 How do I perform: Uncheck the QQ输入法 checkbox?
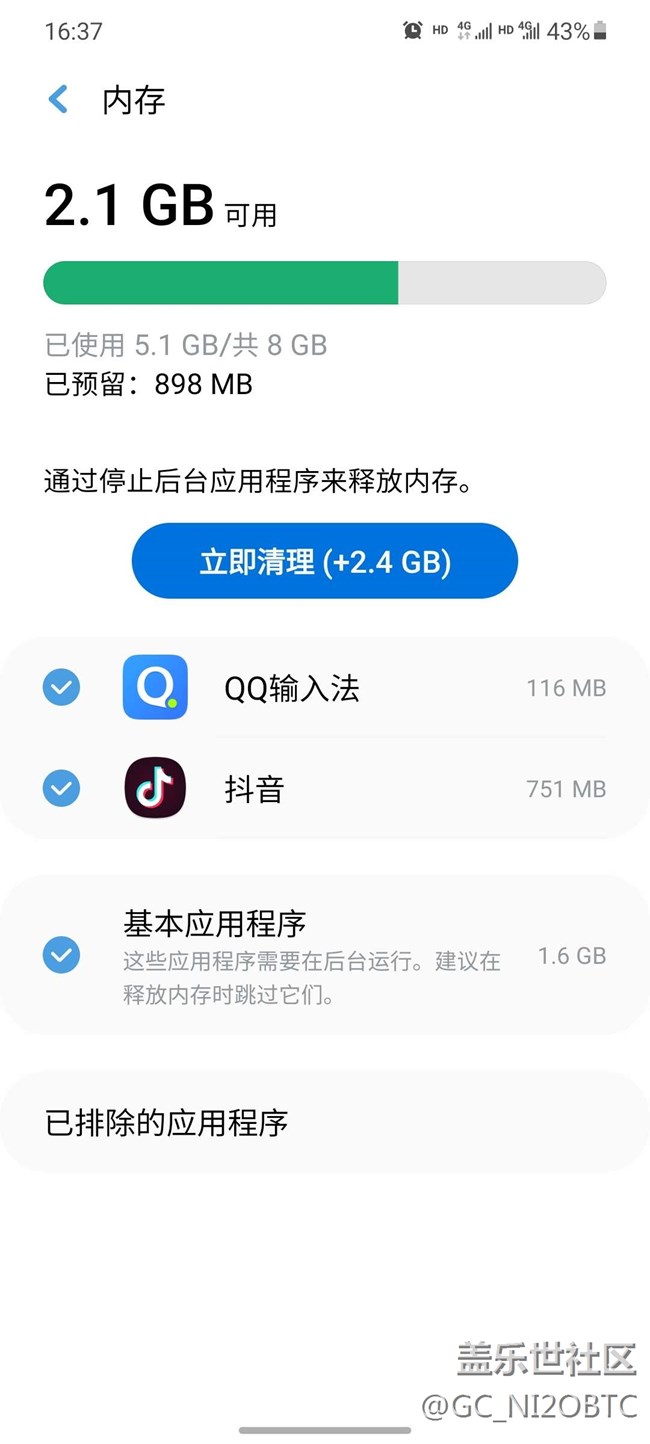[x=61, y=688]
